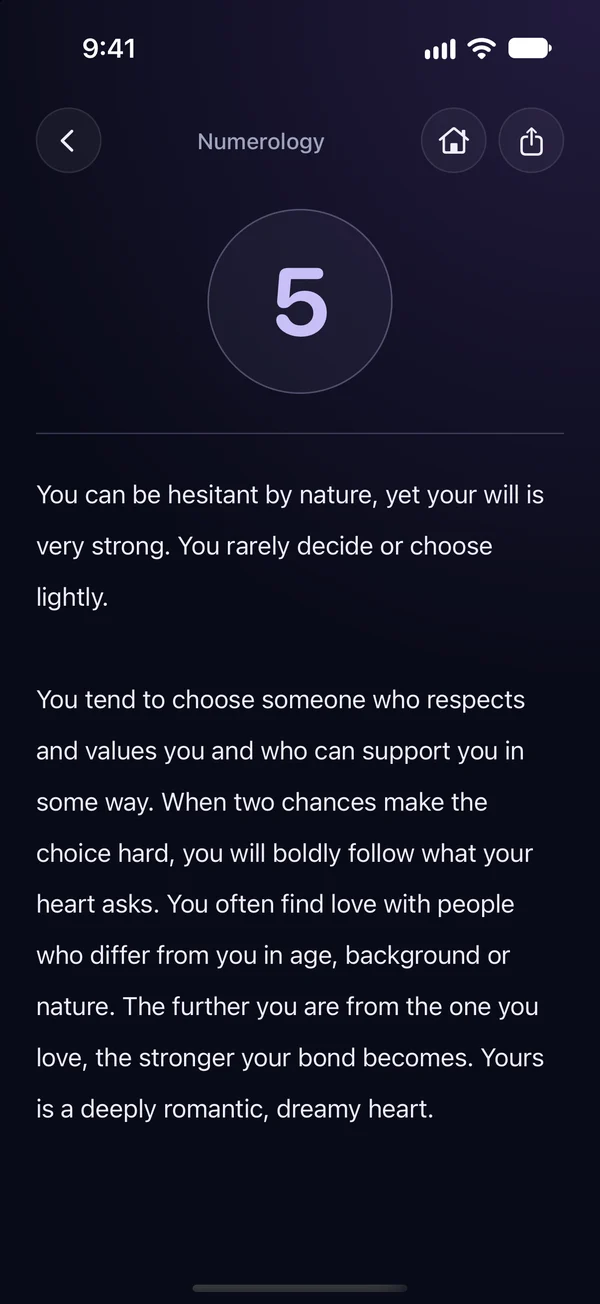Share this numerology reading

[x=531, y=141]
